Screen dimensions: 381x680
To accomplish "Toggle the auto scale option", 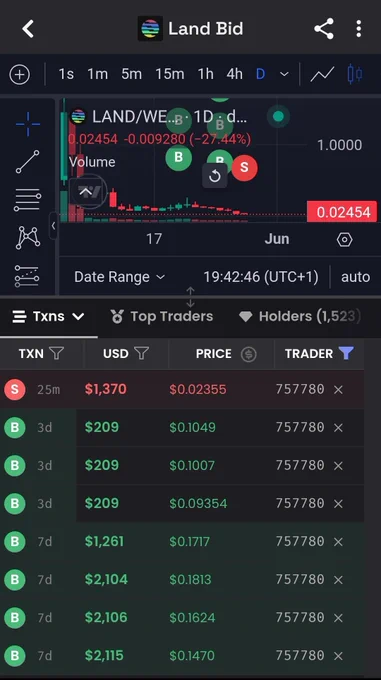I will [x=355, y=277].
